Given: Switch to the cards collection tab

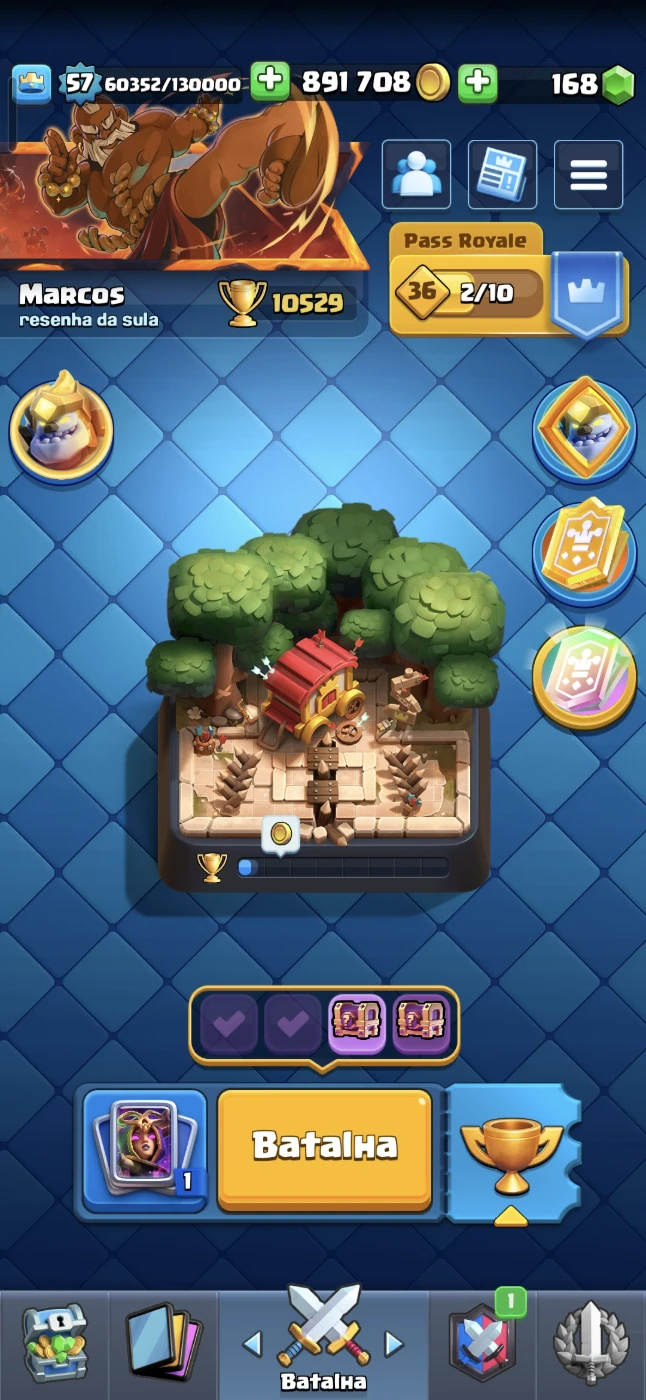Looking at the screenshot, I should click(x=163, y=1343).
